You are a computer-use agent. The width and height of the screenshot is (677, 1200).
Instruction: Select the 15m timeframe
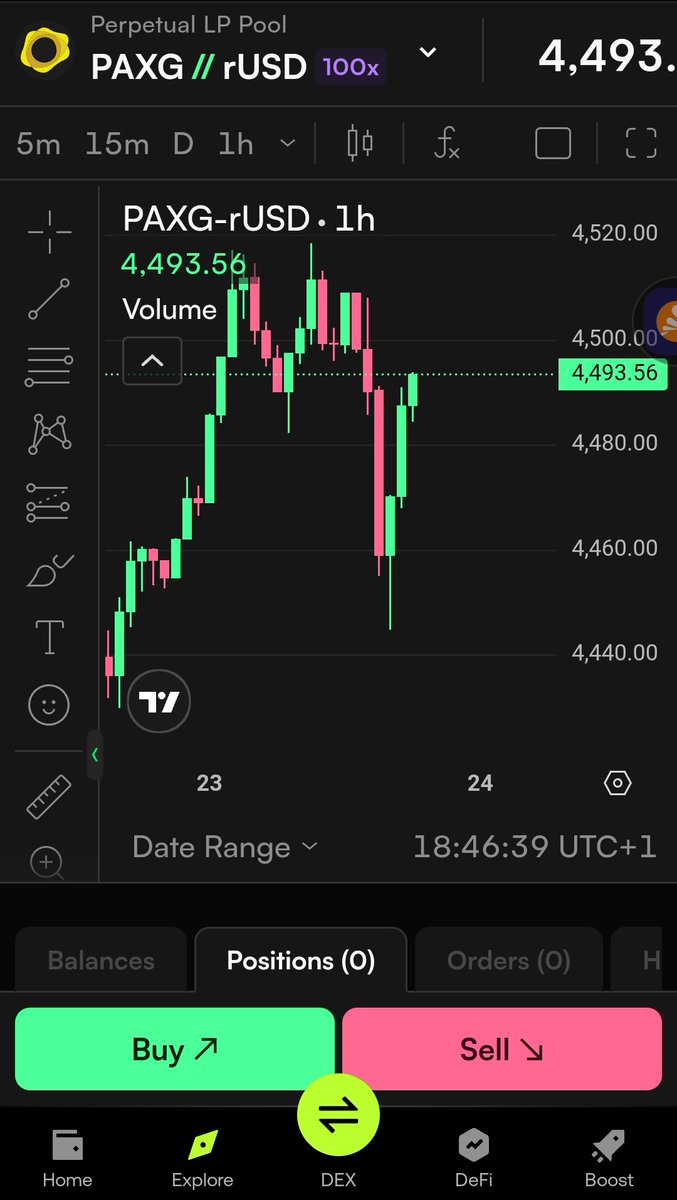coord(115,144)
